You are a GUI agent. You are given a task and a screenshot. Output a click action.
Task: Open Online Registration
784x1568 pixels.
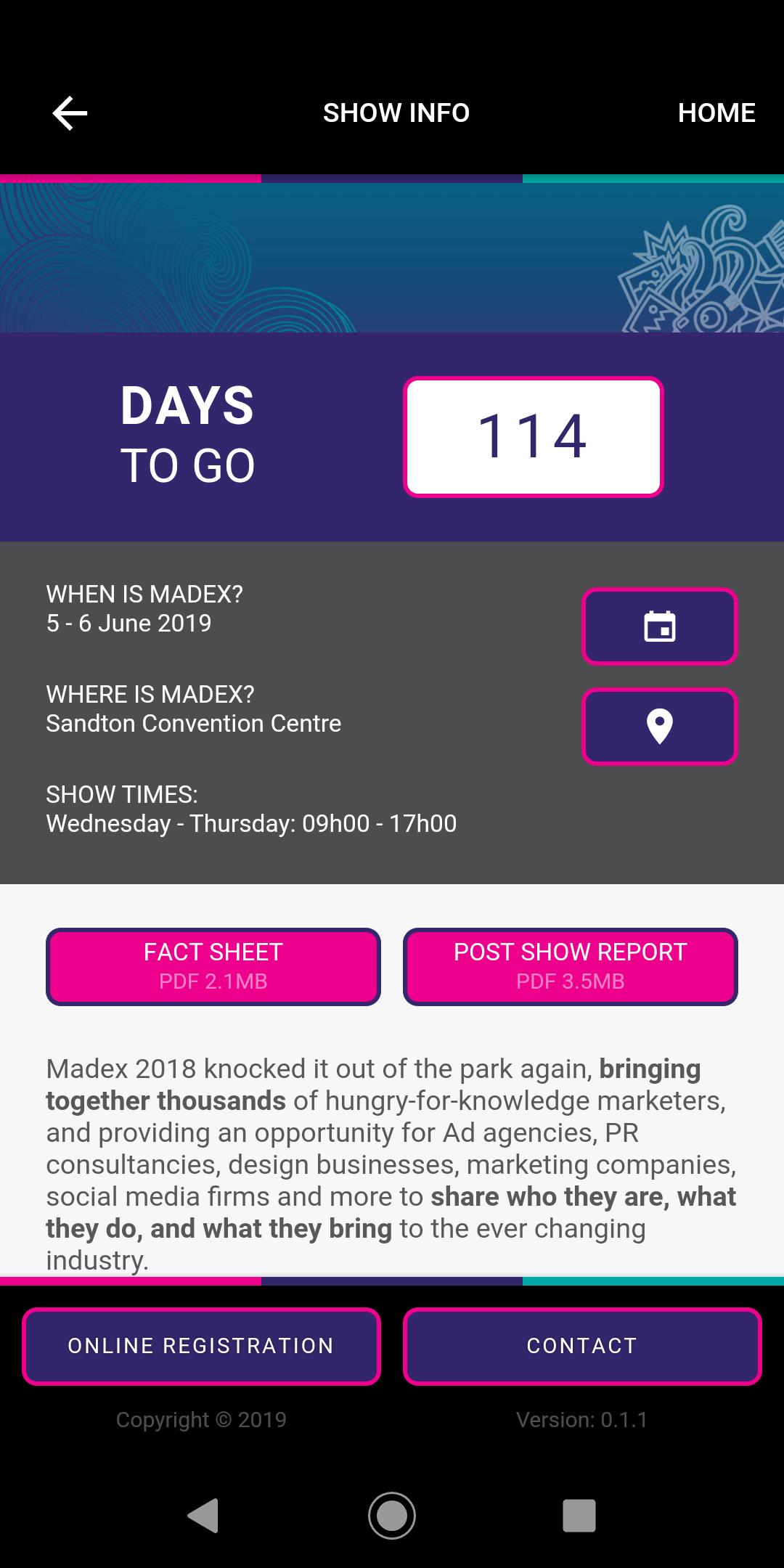[x=201, y=1346]
